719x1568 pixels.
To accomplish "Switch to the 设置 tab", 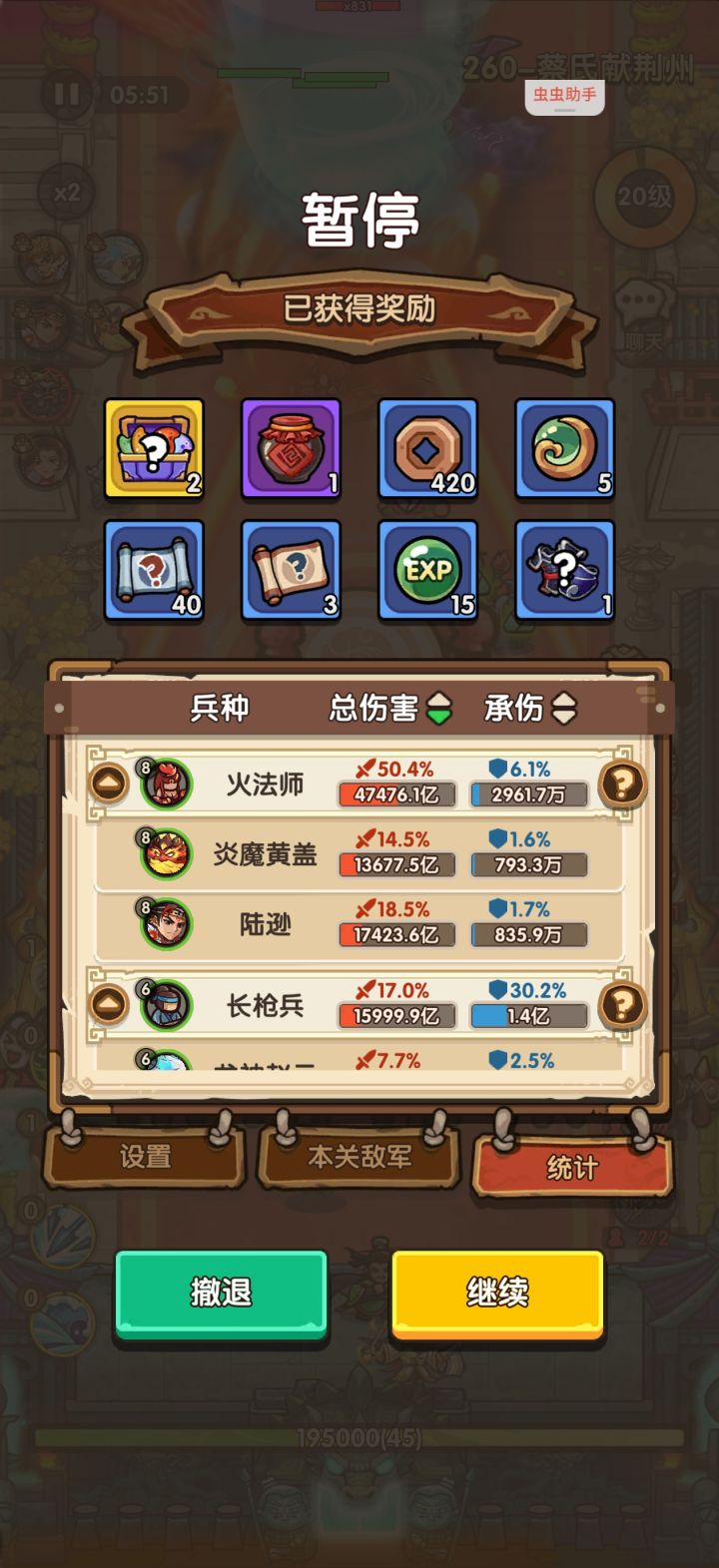I will 145,1158.
